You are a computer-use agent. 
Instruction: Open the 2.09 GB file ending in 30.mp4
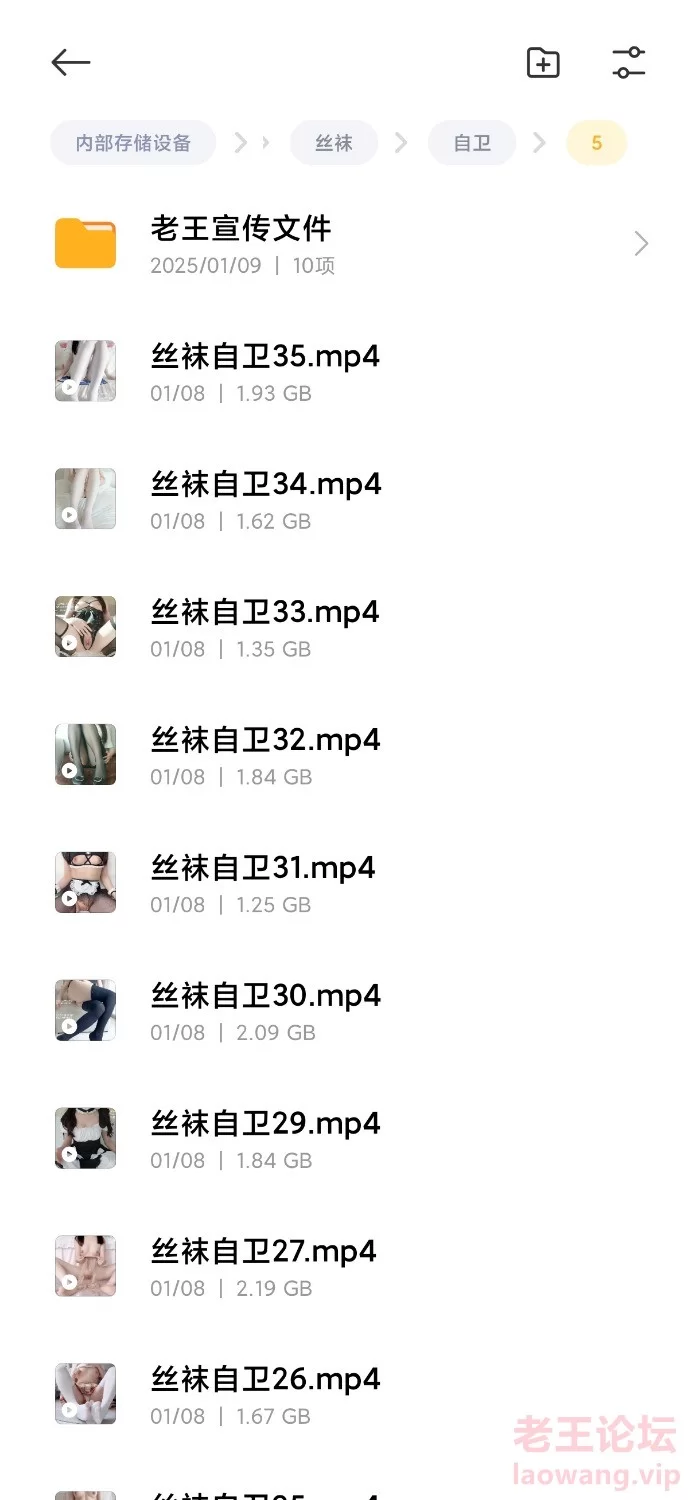pos(265,1011)
